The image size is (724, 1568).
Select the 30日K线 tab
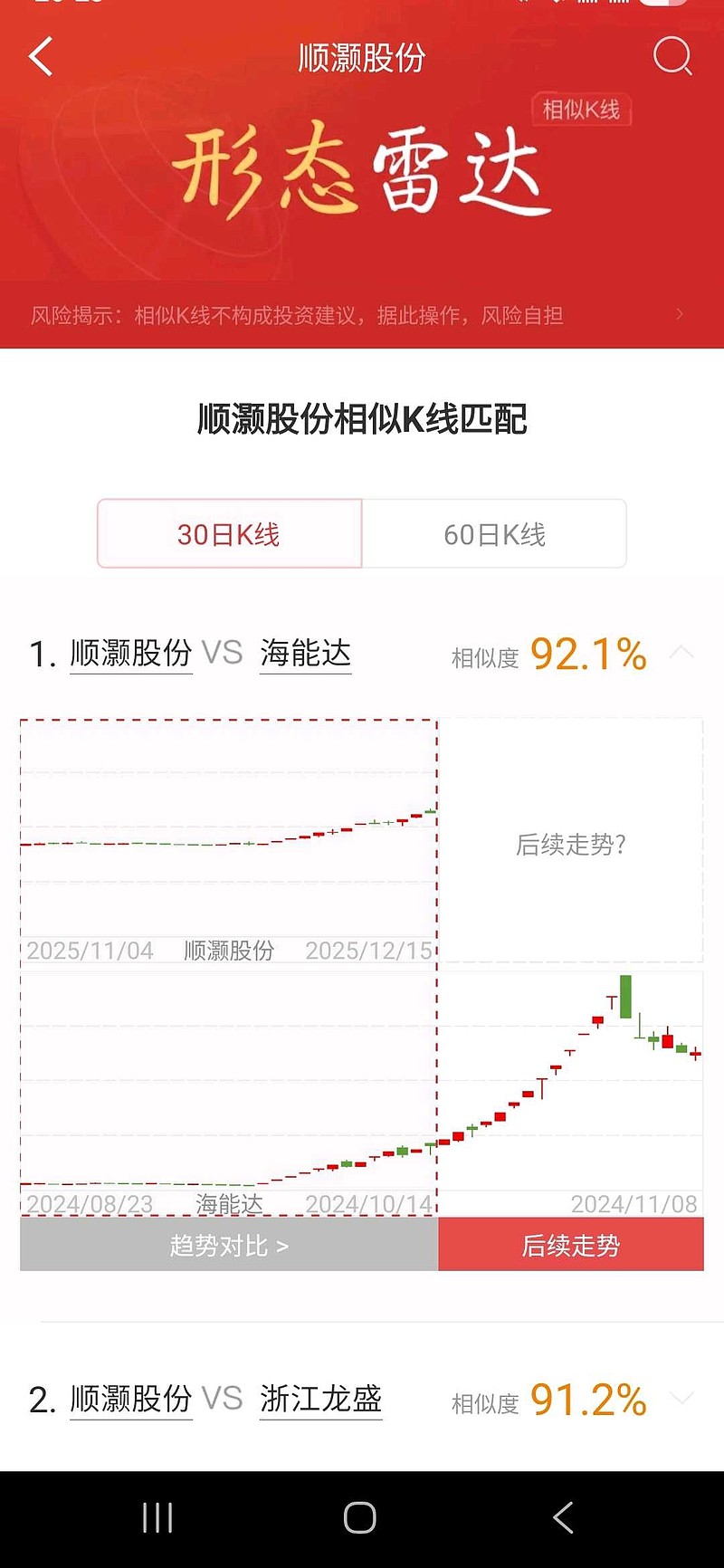coord(230,534)
